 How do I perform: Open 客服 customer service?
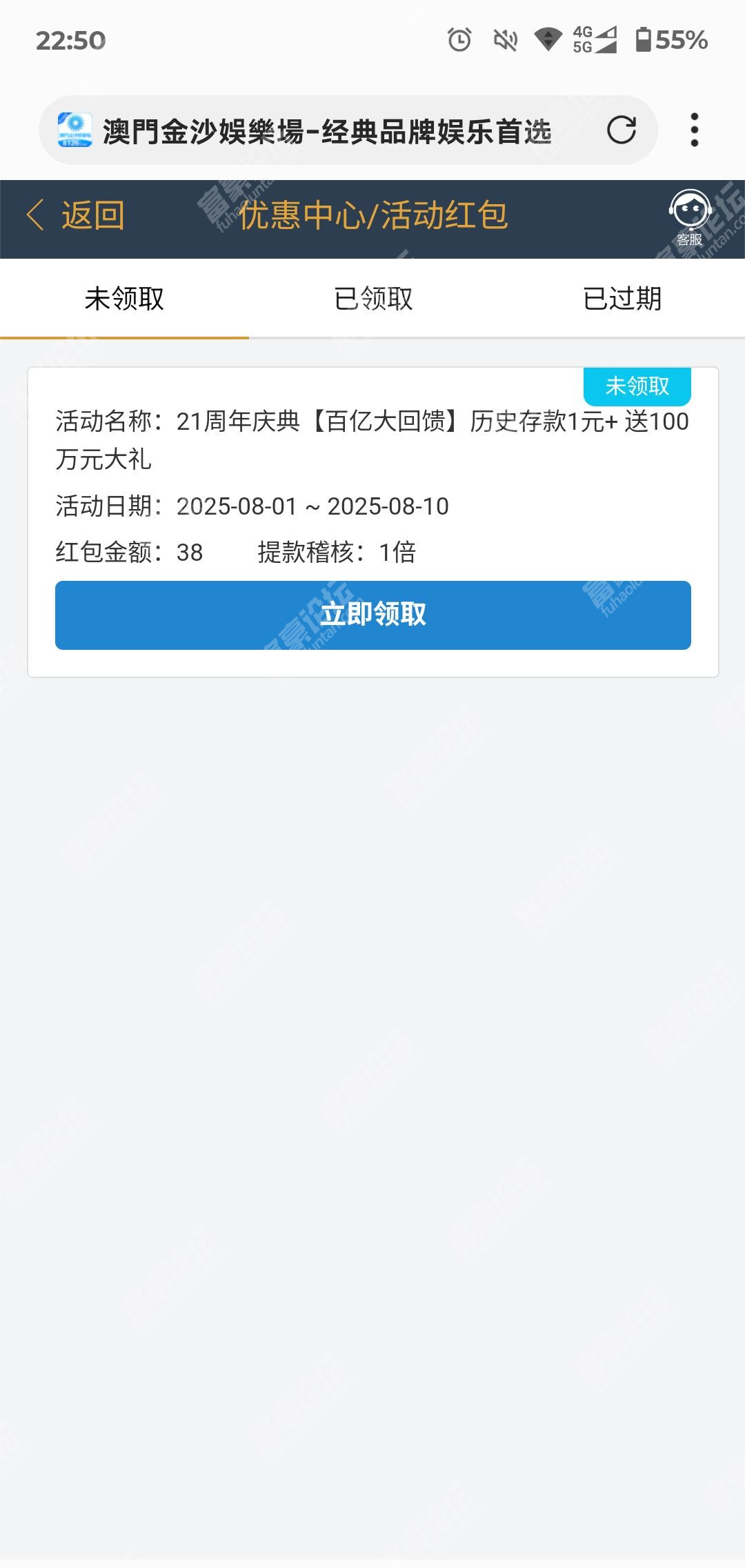click(x=689, y=218)
